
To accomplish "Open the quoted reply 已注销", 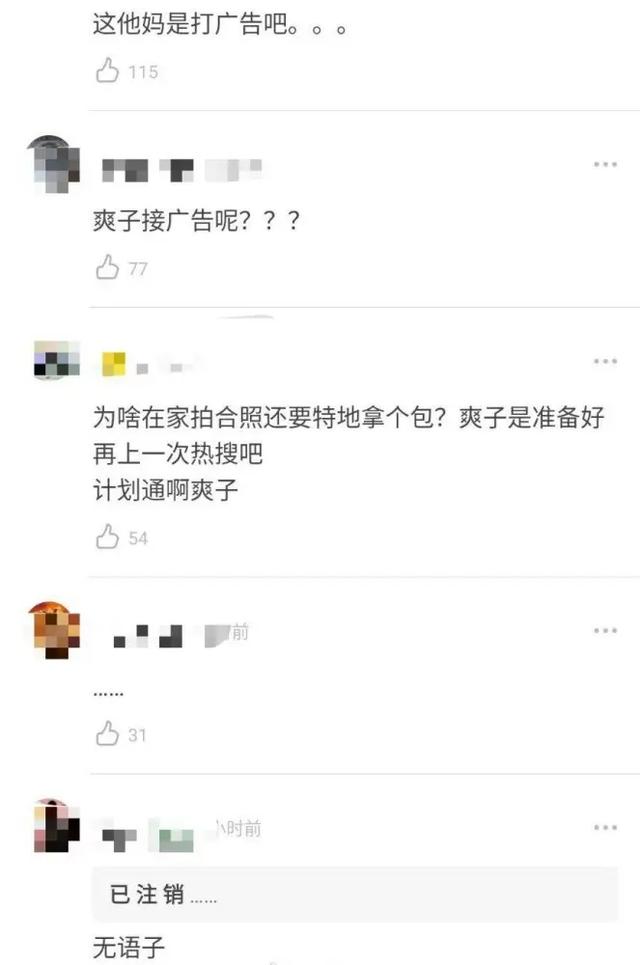I will click(x=354, y=894).
